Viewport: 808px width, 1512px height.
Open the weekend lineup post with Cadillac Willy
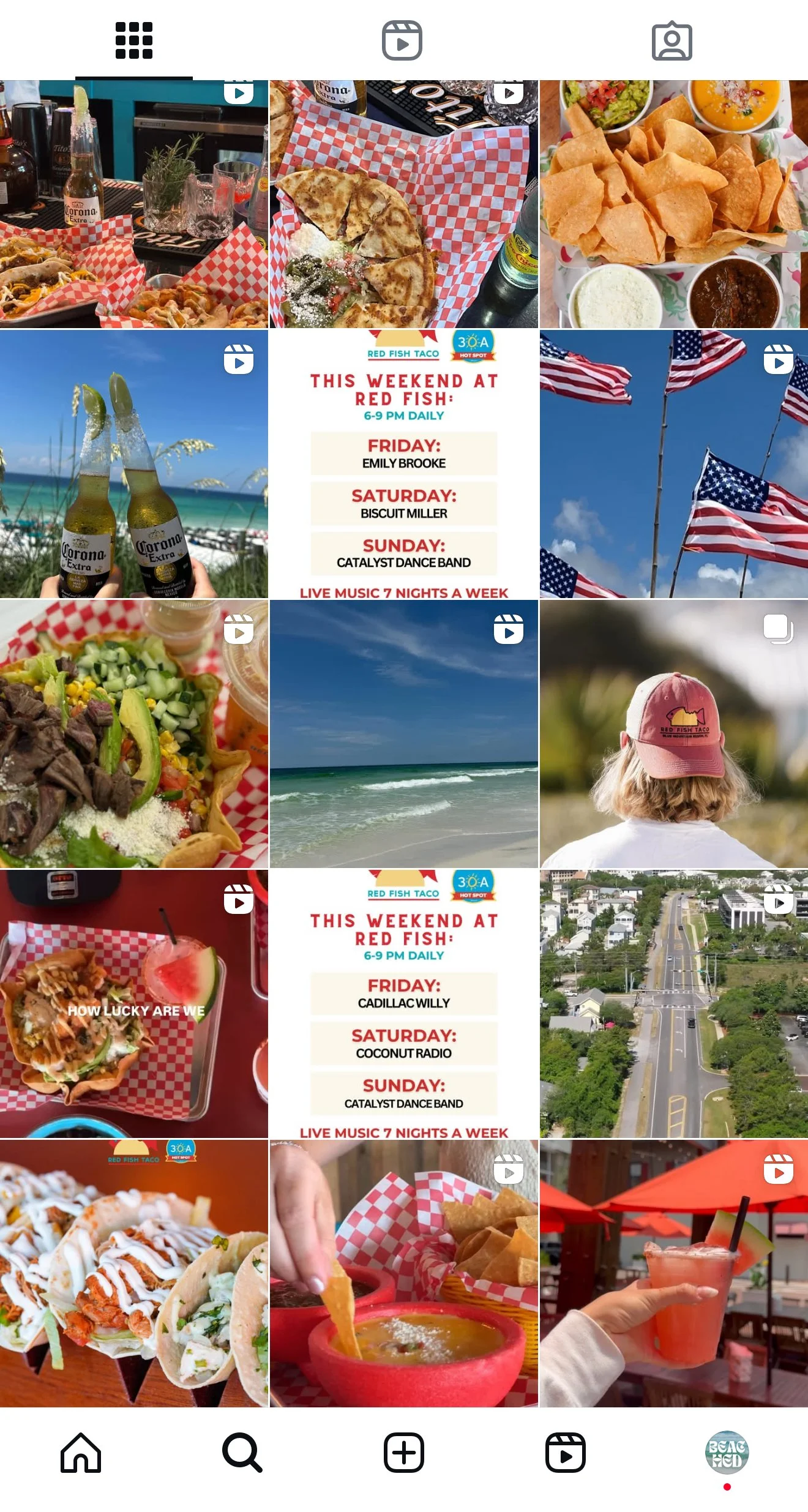pyautogui.click(x=404, y=1004)
